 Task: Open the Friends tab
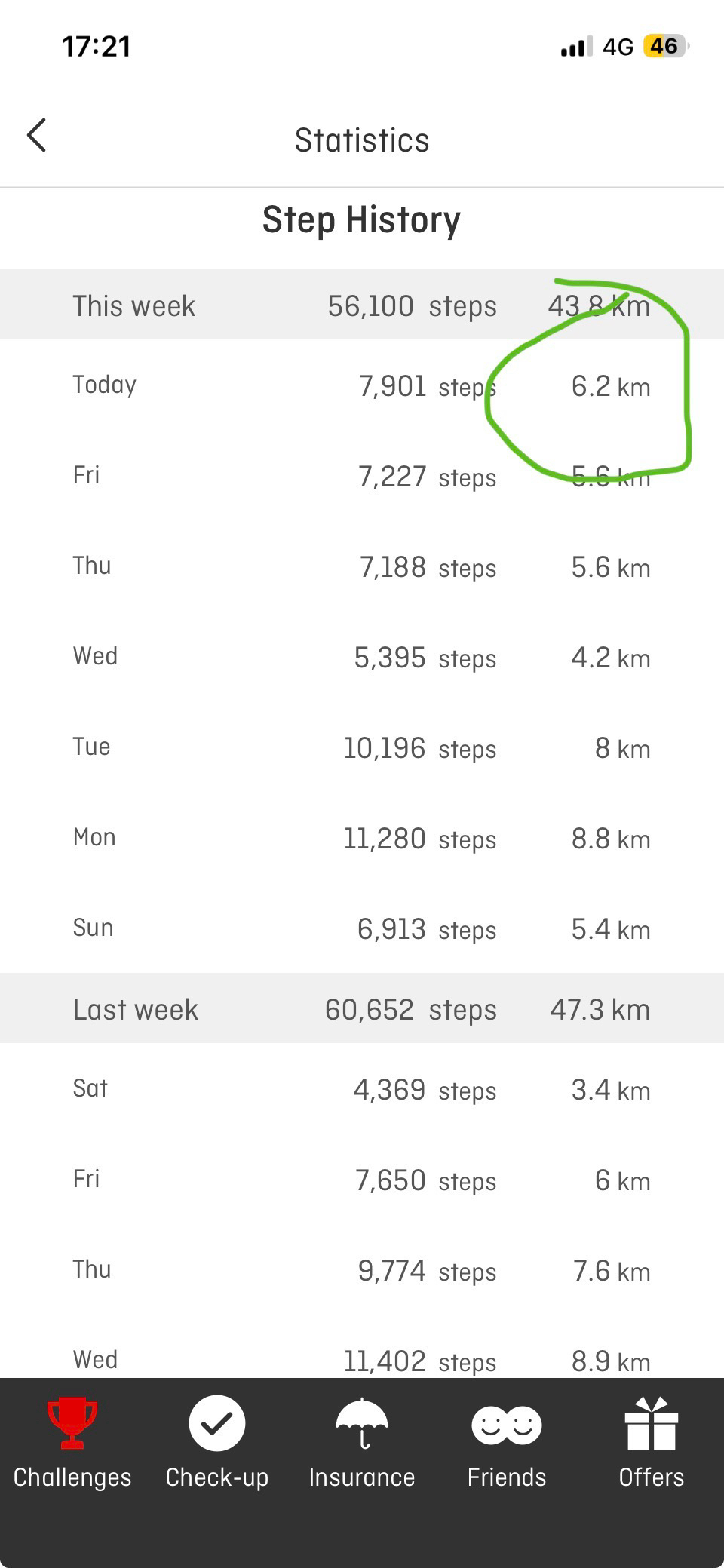(507, 1442)
